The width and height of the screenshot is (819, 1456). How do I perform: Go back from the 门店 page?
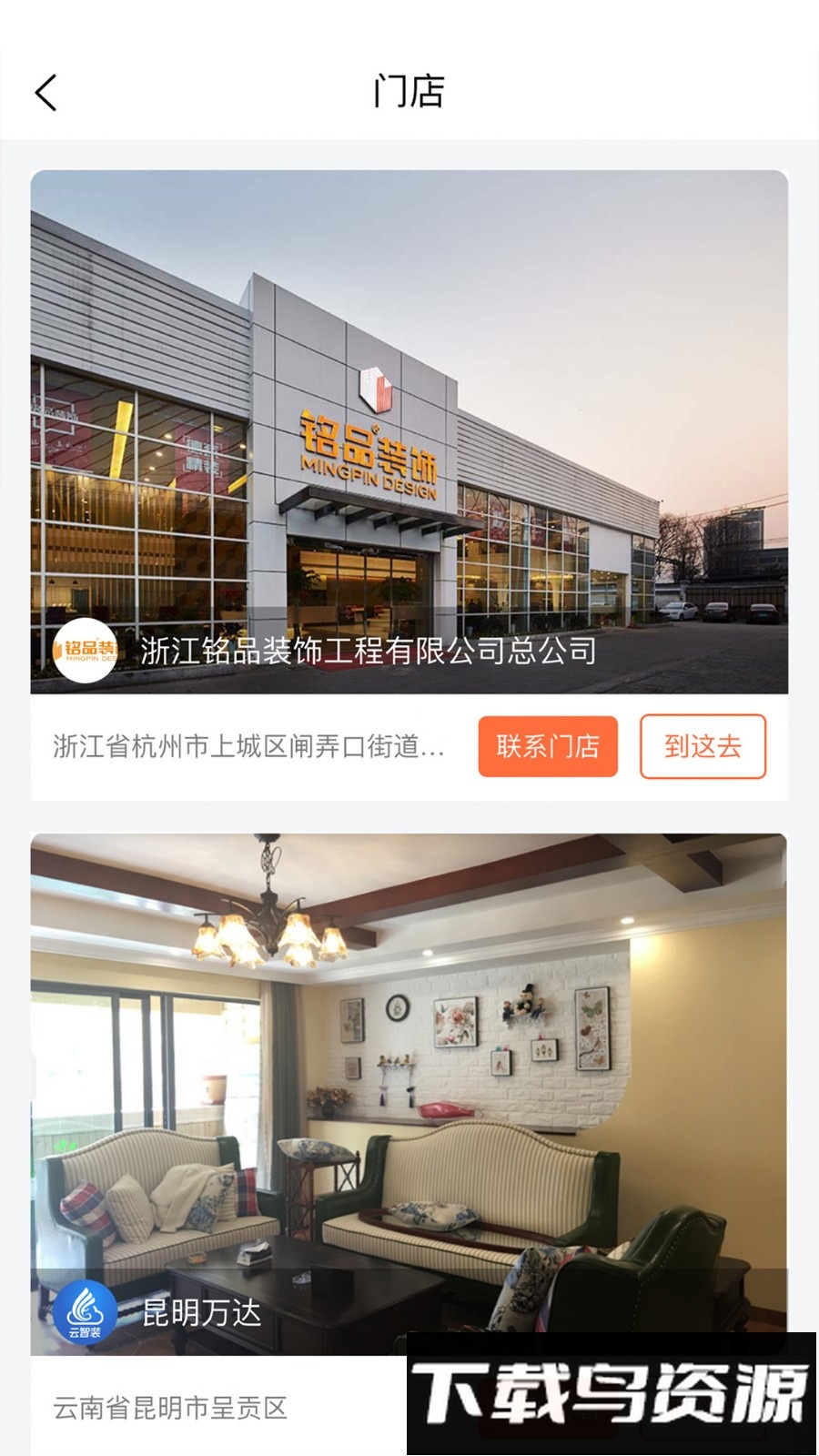tap(46, 92)
